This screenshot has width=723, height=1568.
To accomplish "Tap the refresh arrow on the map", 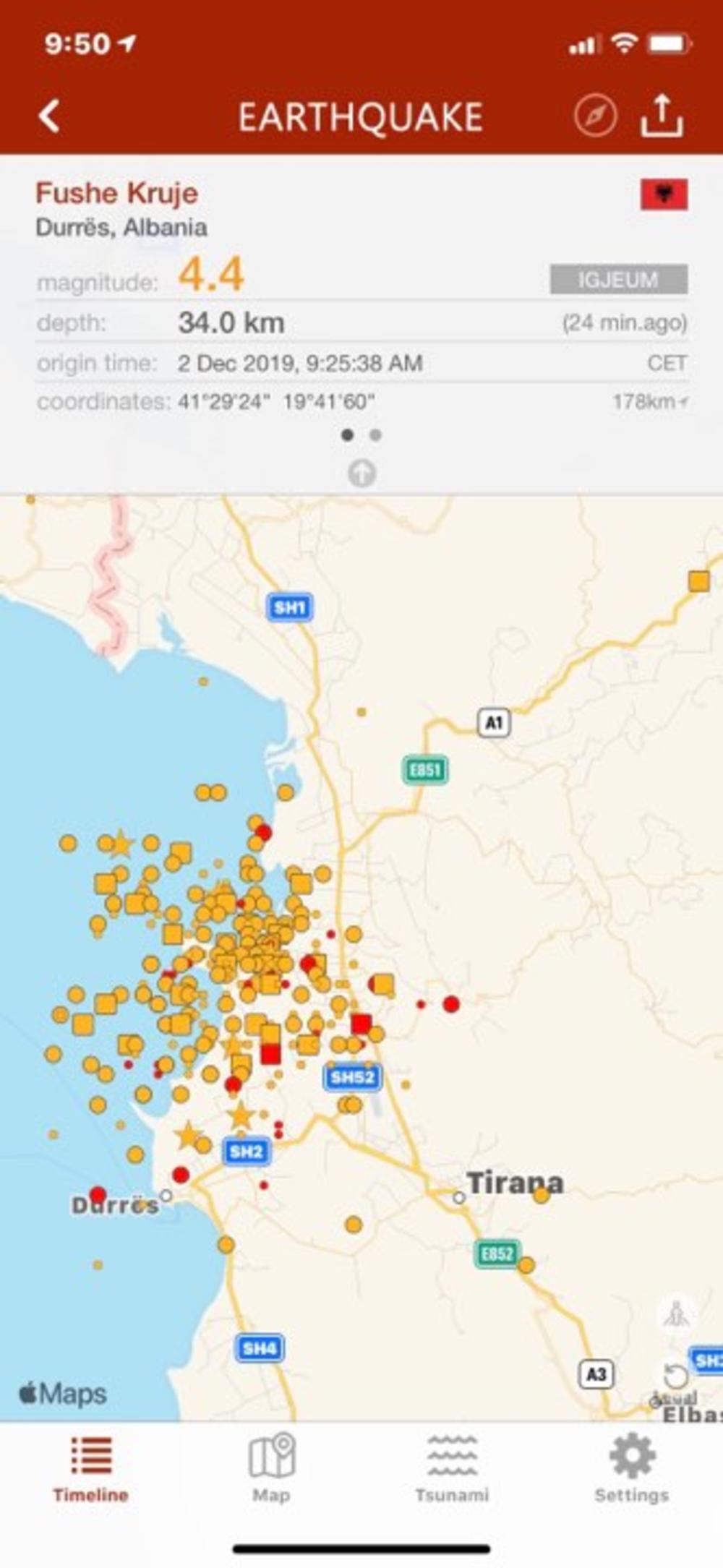I will [x=675, y=1376].
